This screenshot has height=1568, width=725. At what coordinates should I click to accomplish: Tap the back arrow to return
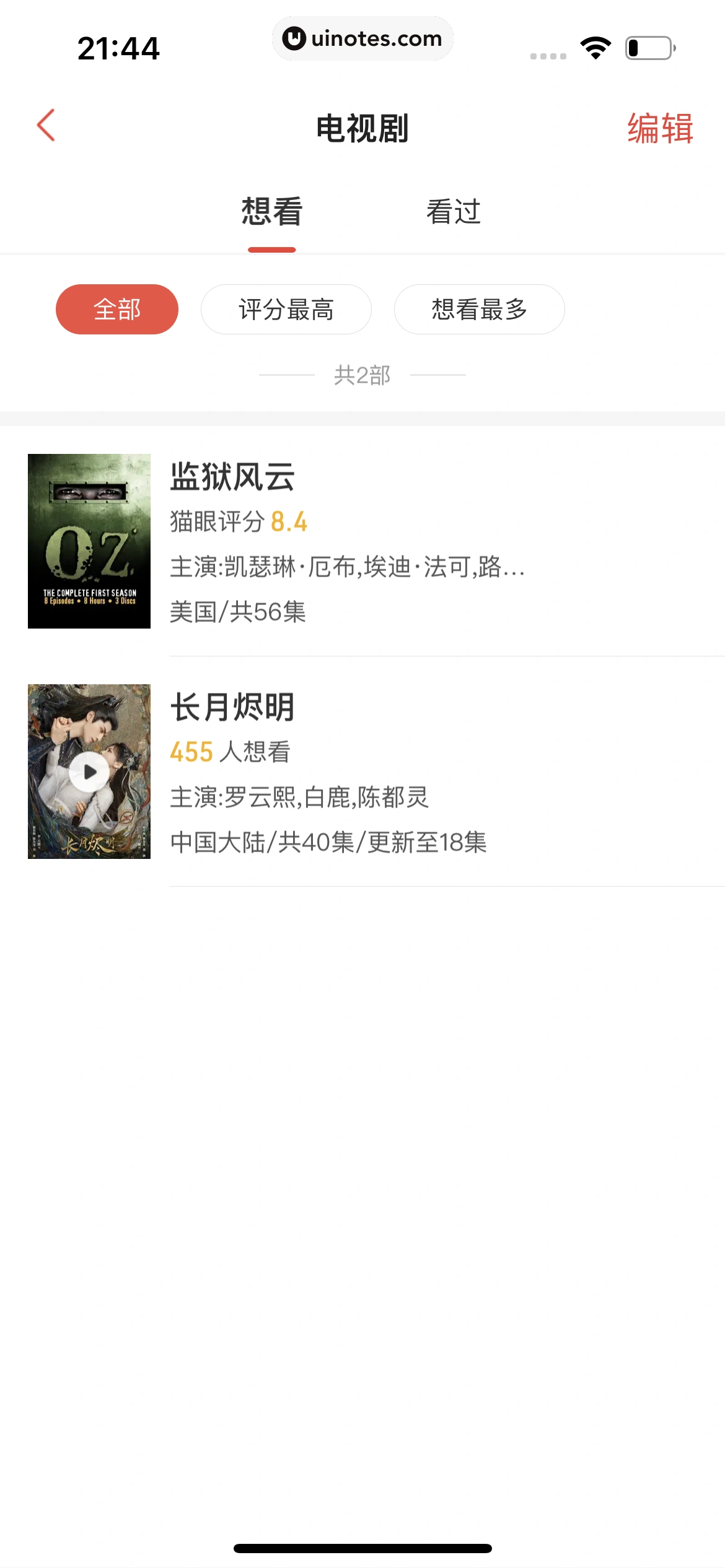[45, 126]
